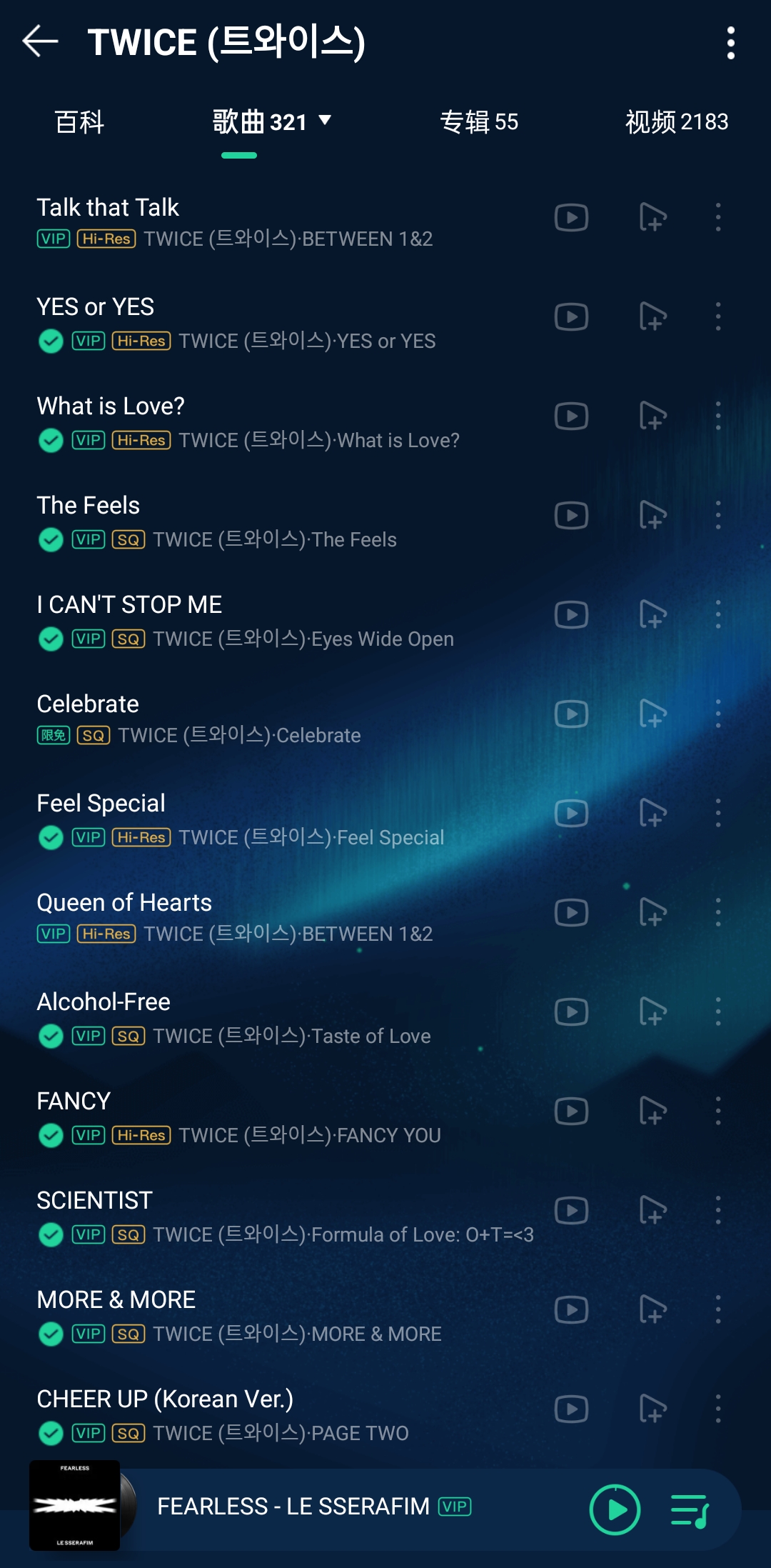Add What is Love? to play next
The image size is (771, 1568).
652,416
